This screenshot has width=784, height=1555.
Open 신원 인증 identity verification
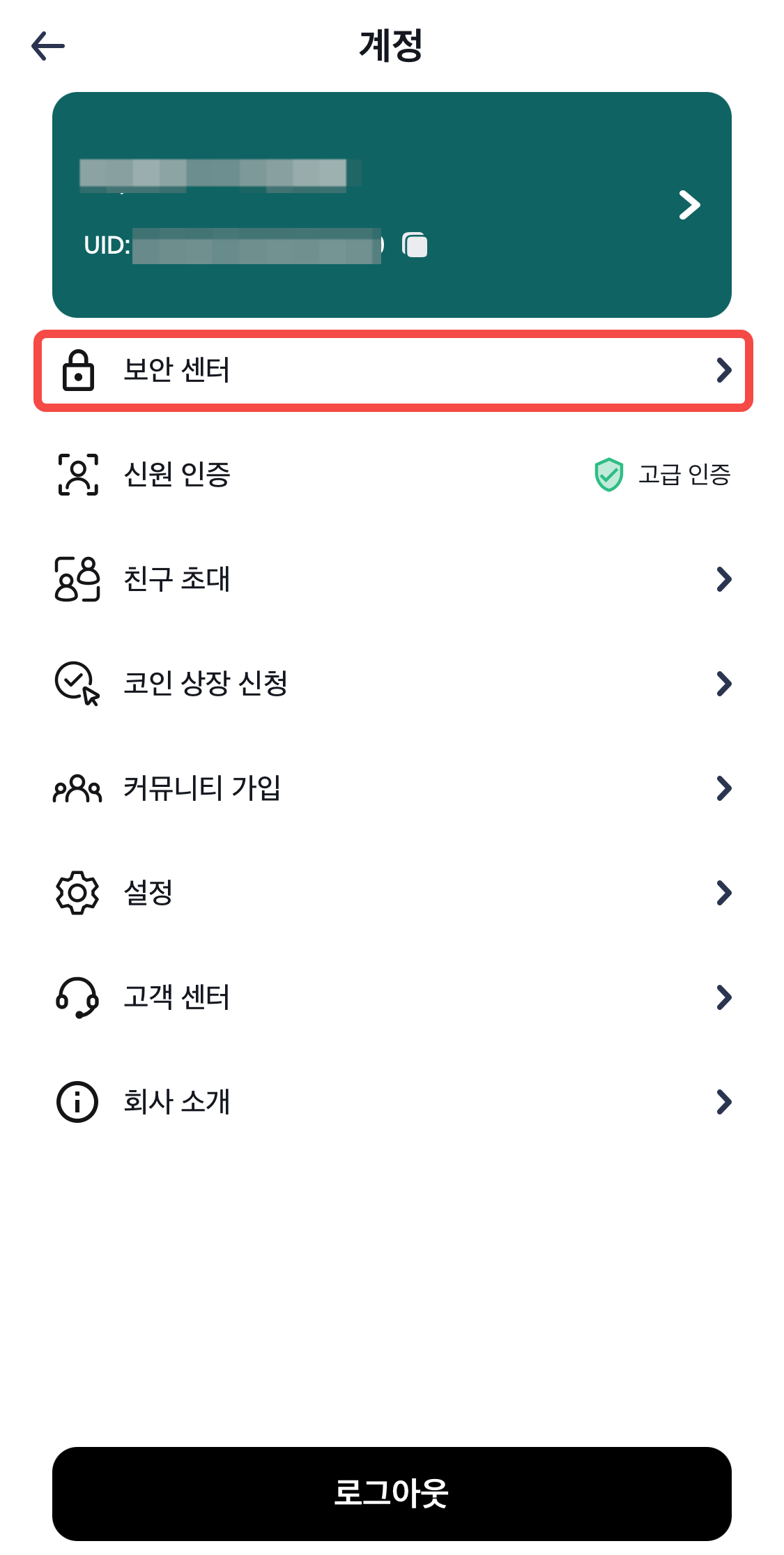click(393, 475)
